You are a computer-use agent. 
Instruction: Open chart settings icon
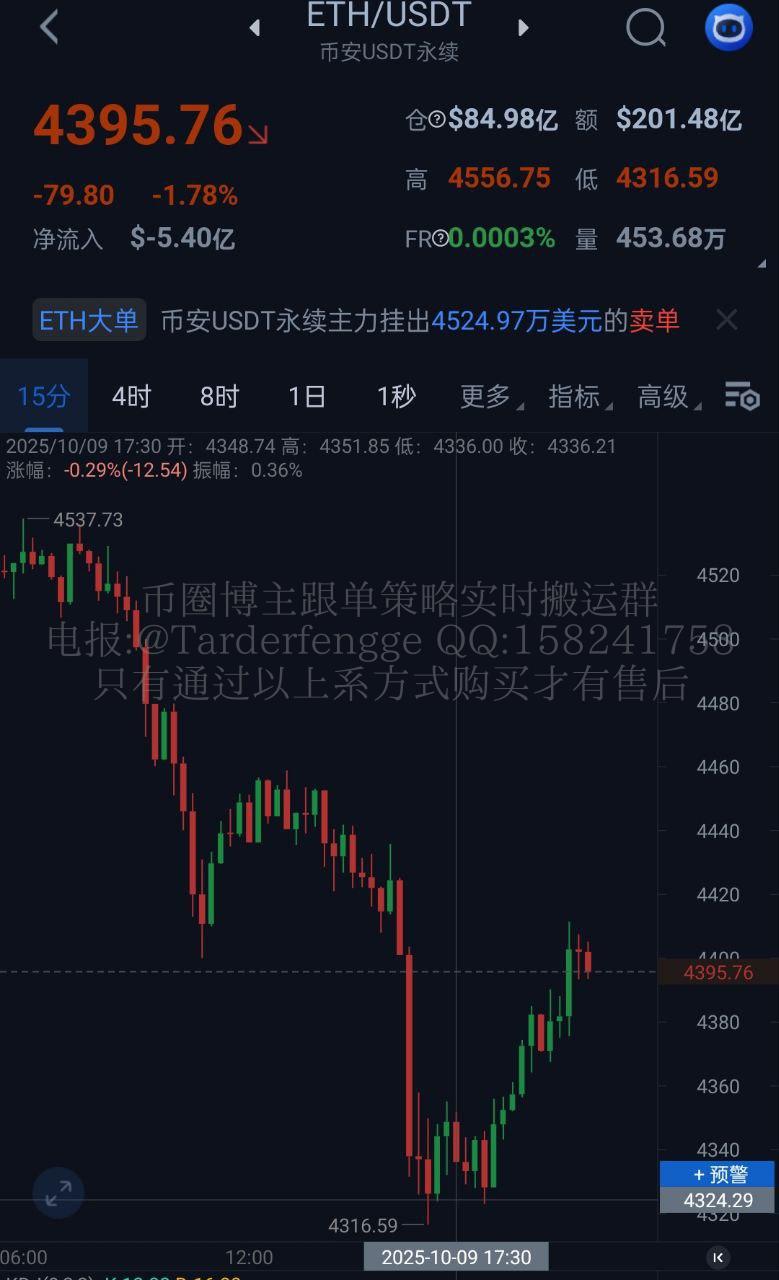pos(741,397)
